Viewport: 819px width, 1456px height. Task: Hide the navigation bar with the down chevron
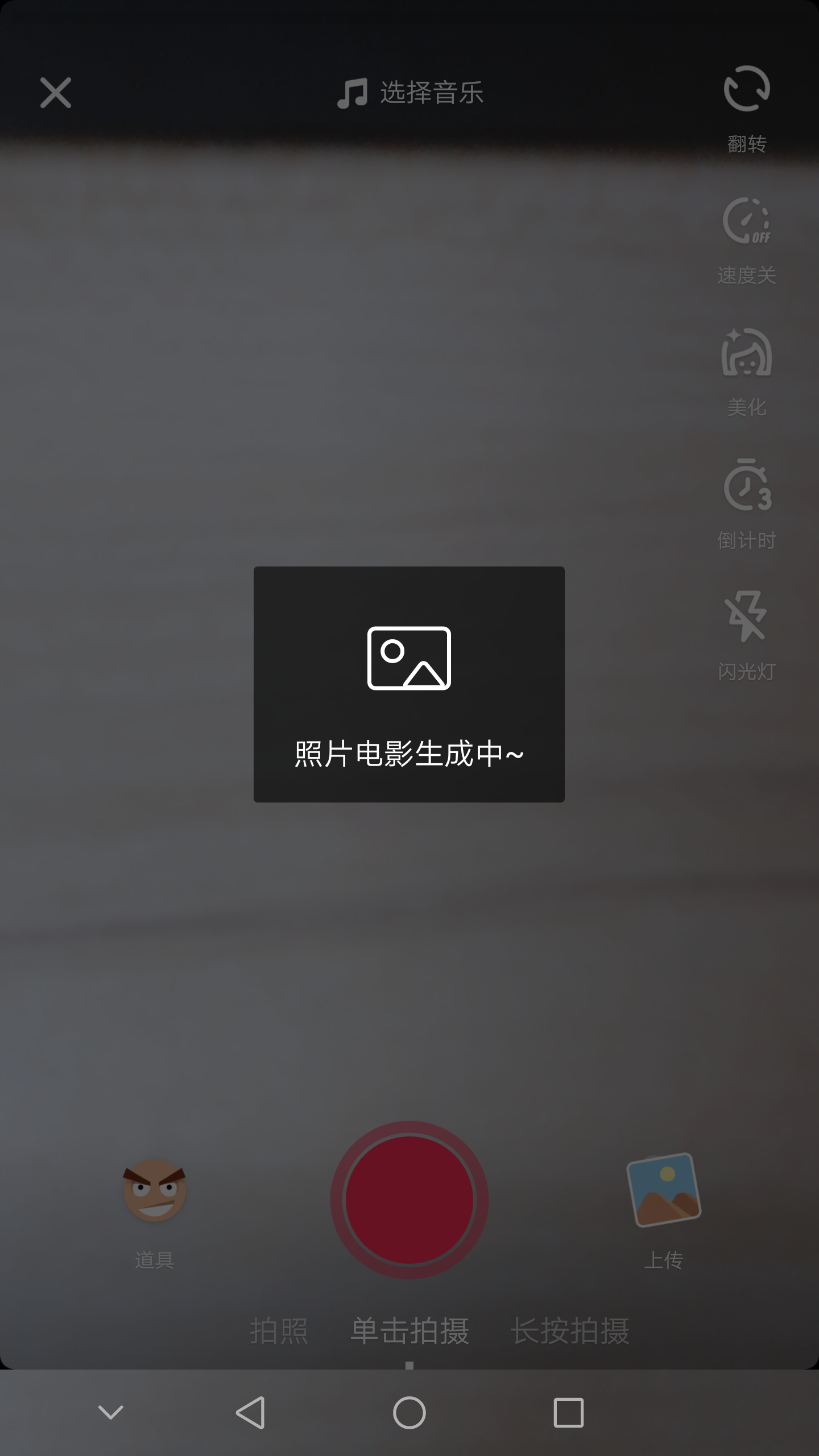pos(111,1413)
